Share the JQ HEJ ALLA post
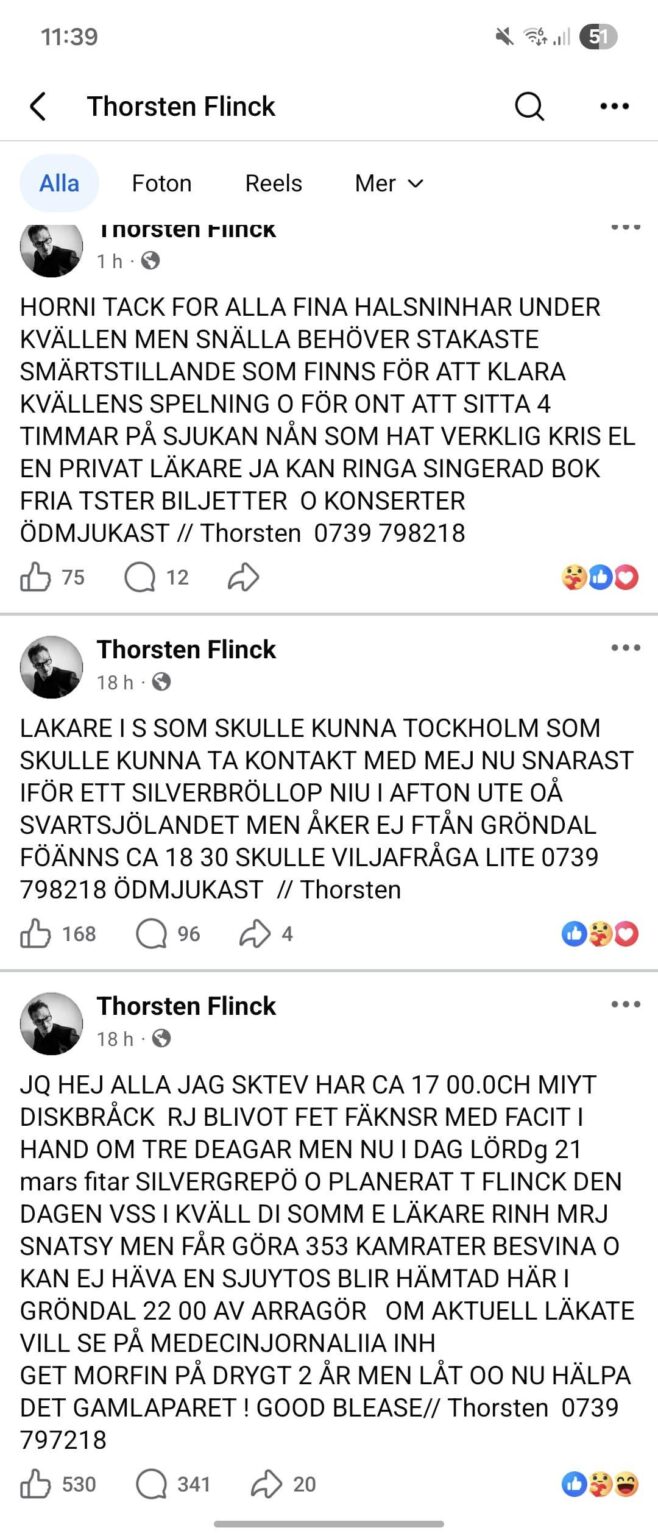This screenshot has height=1536, width=658. click(266, 1484)
